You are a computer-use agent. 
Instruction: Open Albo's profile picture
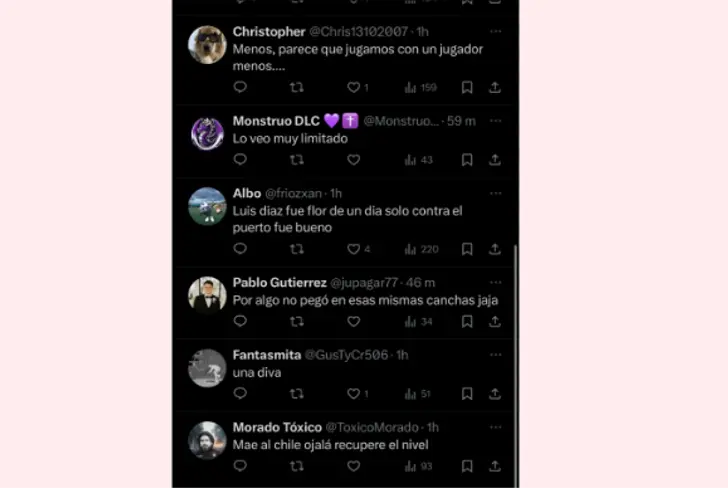[207, 206]
